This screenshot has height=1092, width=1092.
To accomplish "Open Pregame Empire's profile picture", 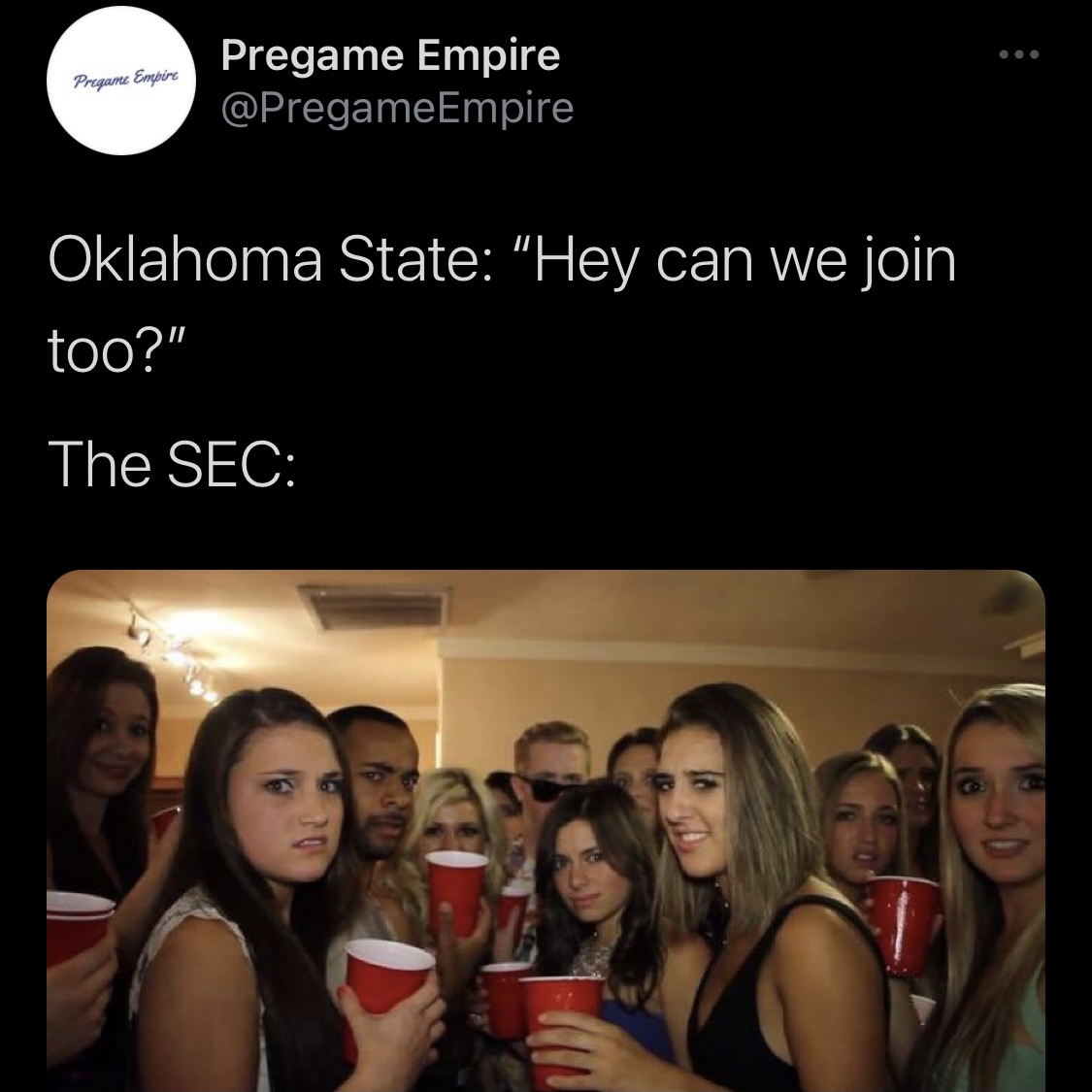I will point(120,81).
